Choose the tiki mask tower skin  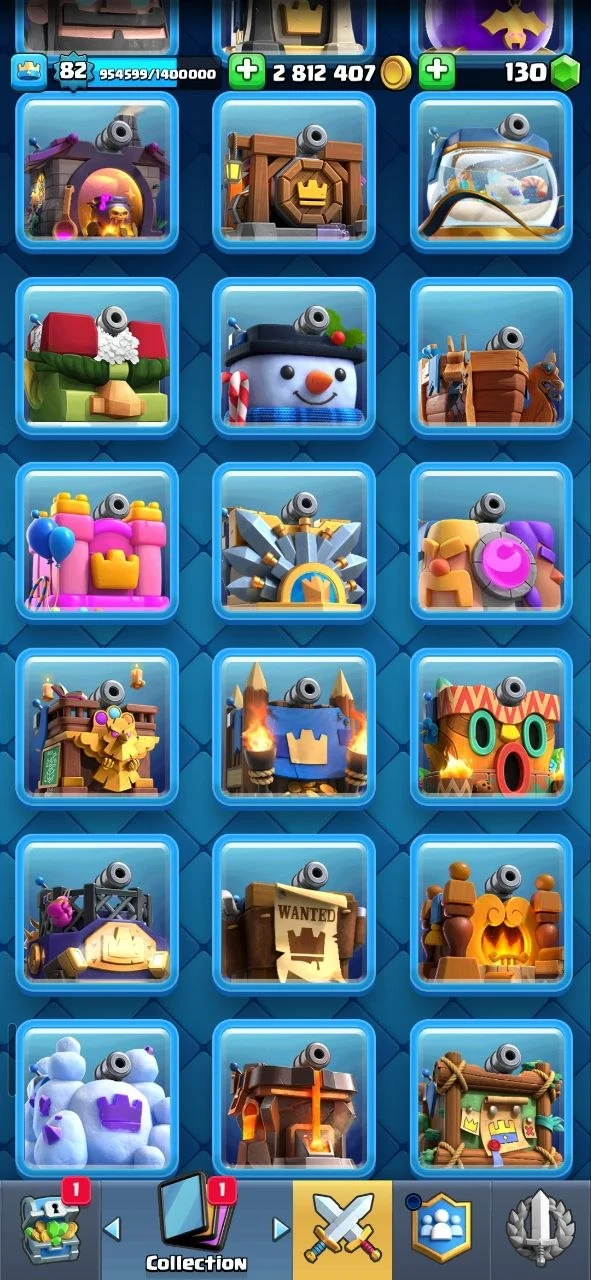(491, 729)
